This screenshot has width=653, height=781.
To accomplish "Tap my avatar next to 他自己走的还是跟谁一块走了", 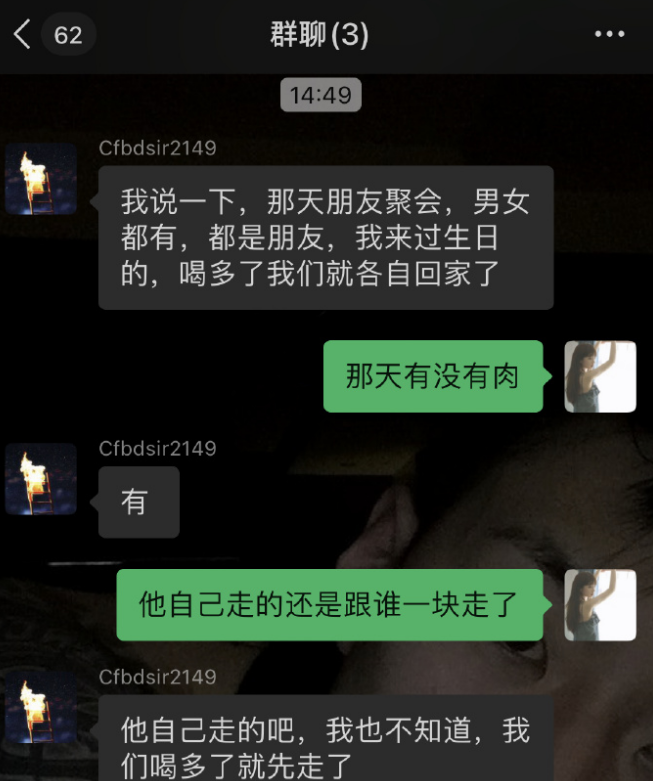I will 600,605.
